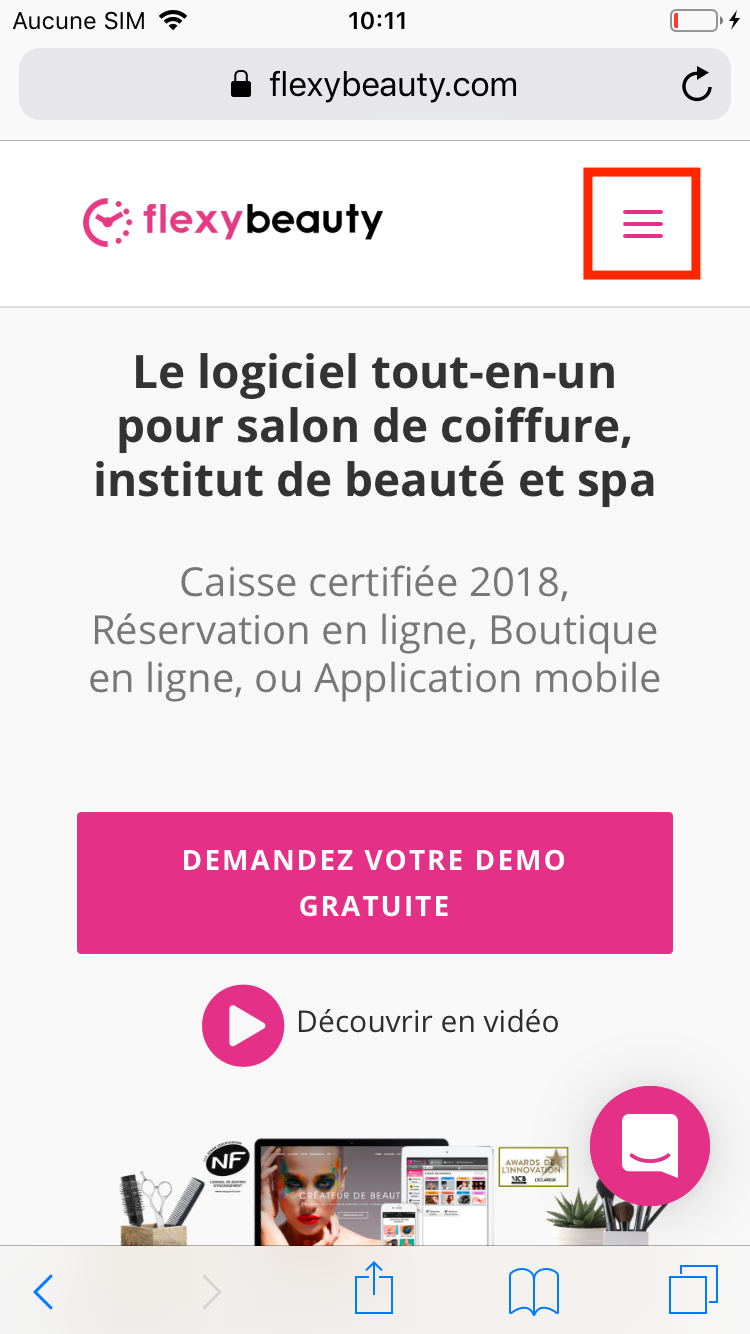This screenshot has height=1334, width=750.
Task: Open the pink chat widget
Action: click(x=650, y=1146)
